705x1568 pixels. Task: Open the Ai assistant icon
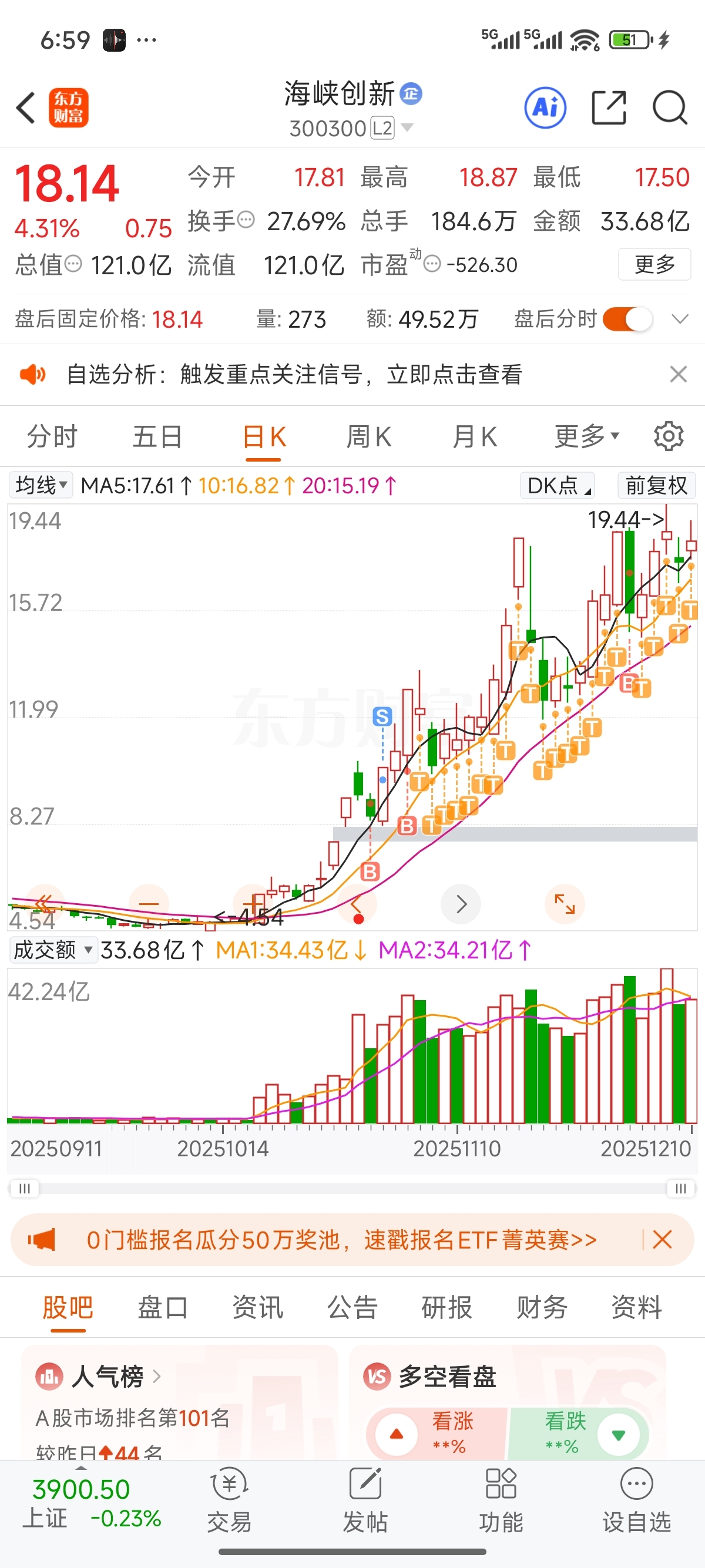545,108
